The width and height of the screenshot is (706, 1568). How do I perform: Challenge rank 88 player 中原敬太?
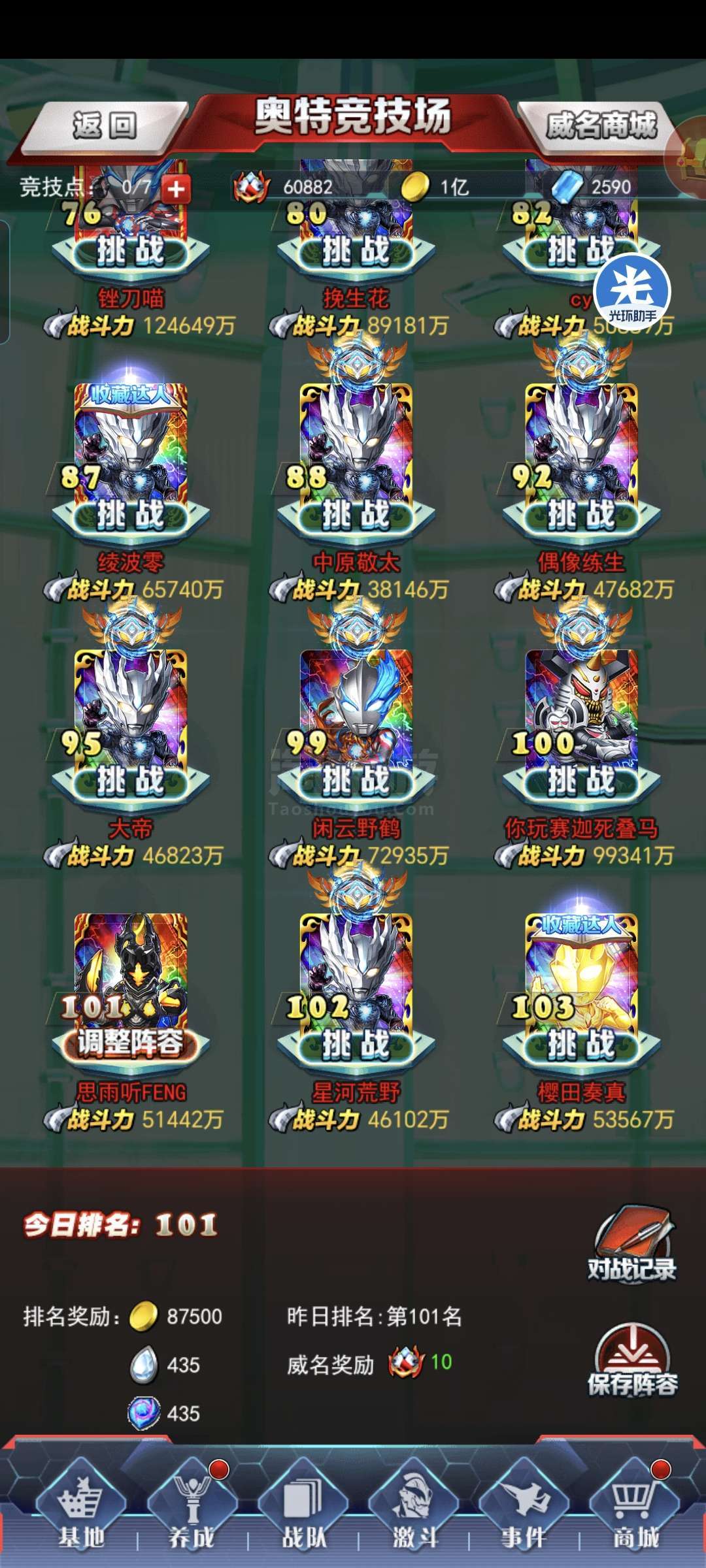pyautogui.click(x=356, y=516)
